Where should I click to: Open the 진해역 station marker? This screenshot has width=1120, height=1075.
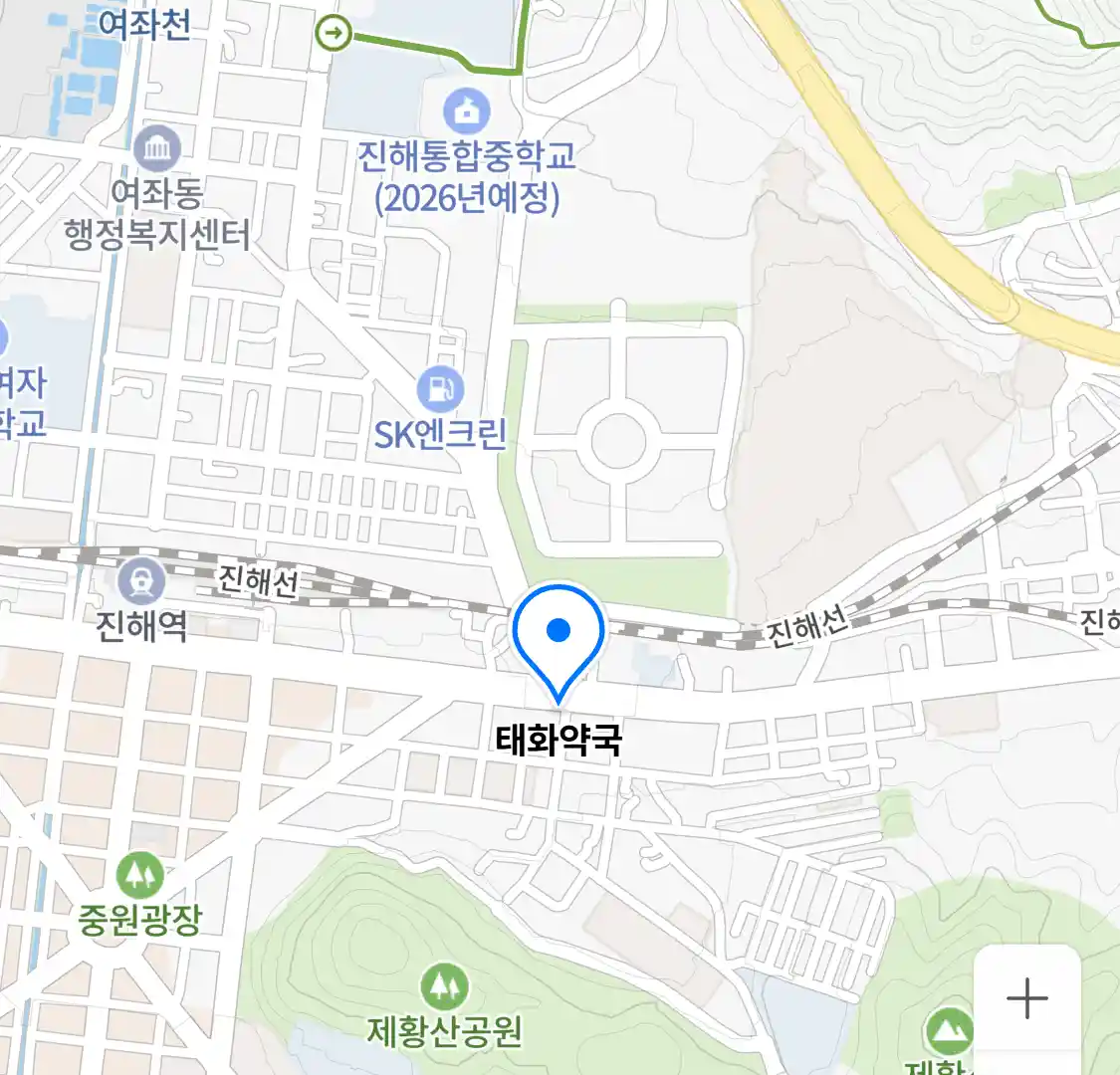click(141, 580)
